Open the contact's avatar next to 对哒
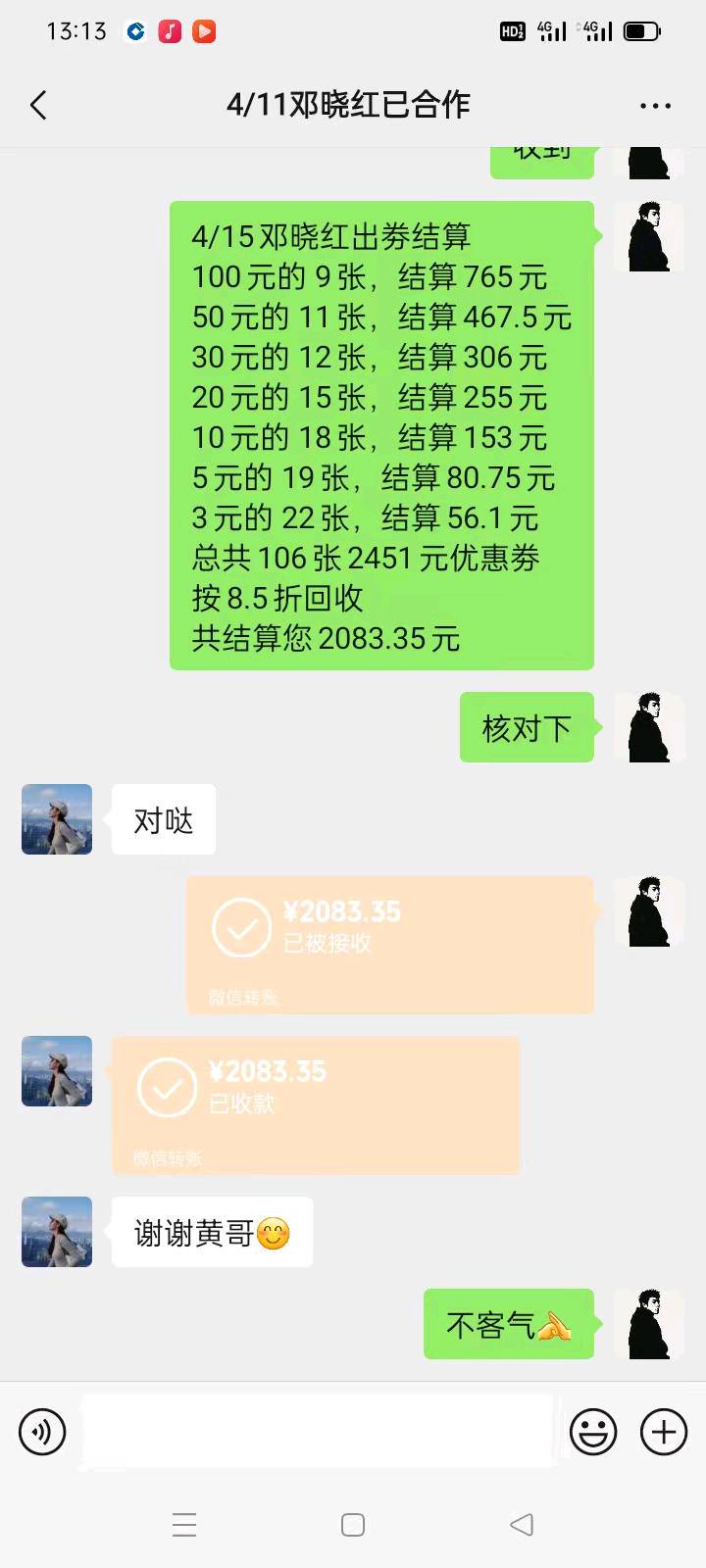This screenshot has width=706, height=1568. 57,819
